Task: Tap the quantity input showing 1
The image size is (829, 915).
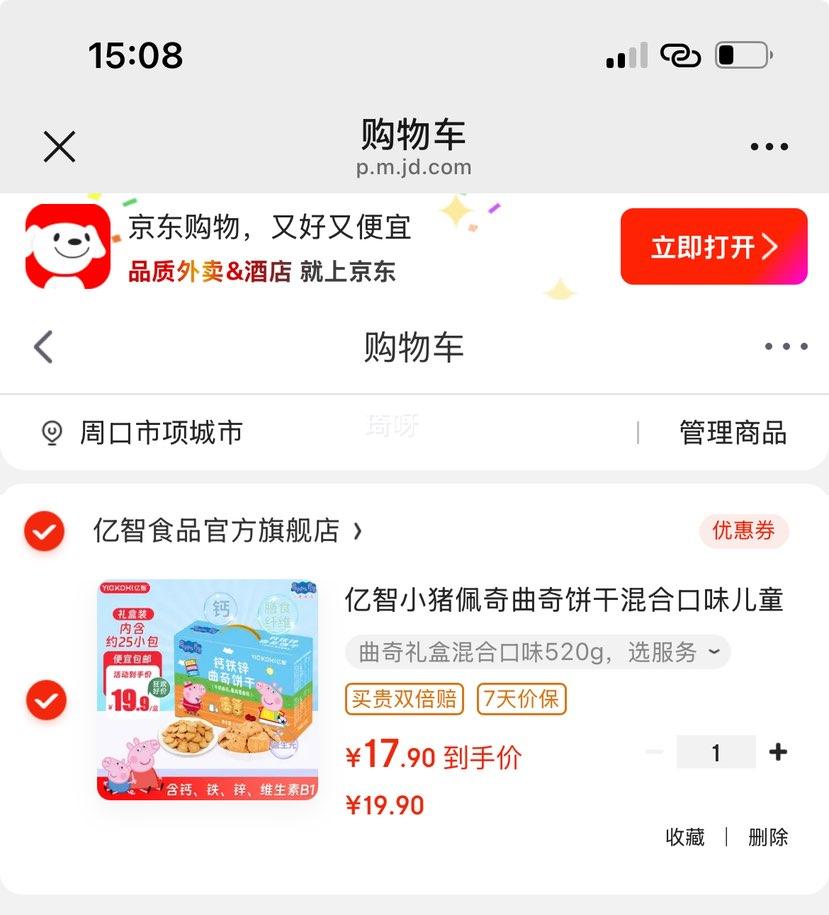Action: coord(716,752)
